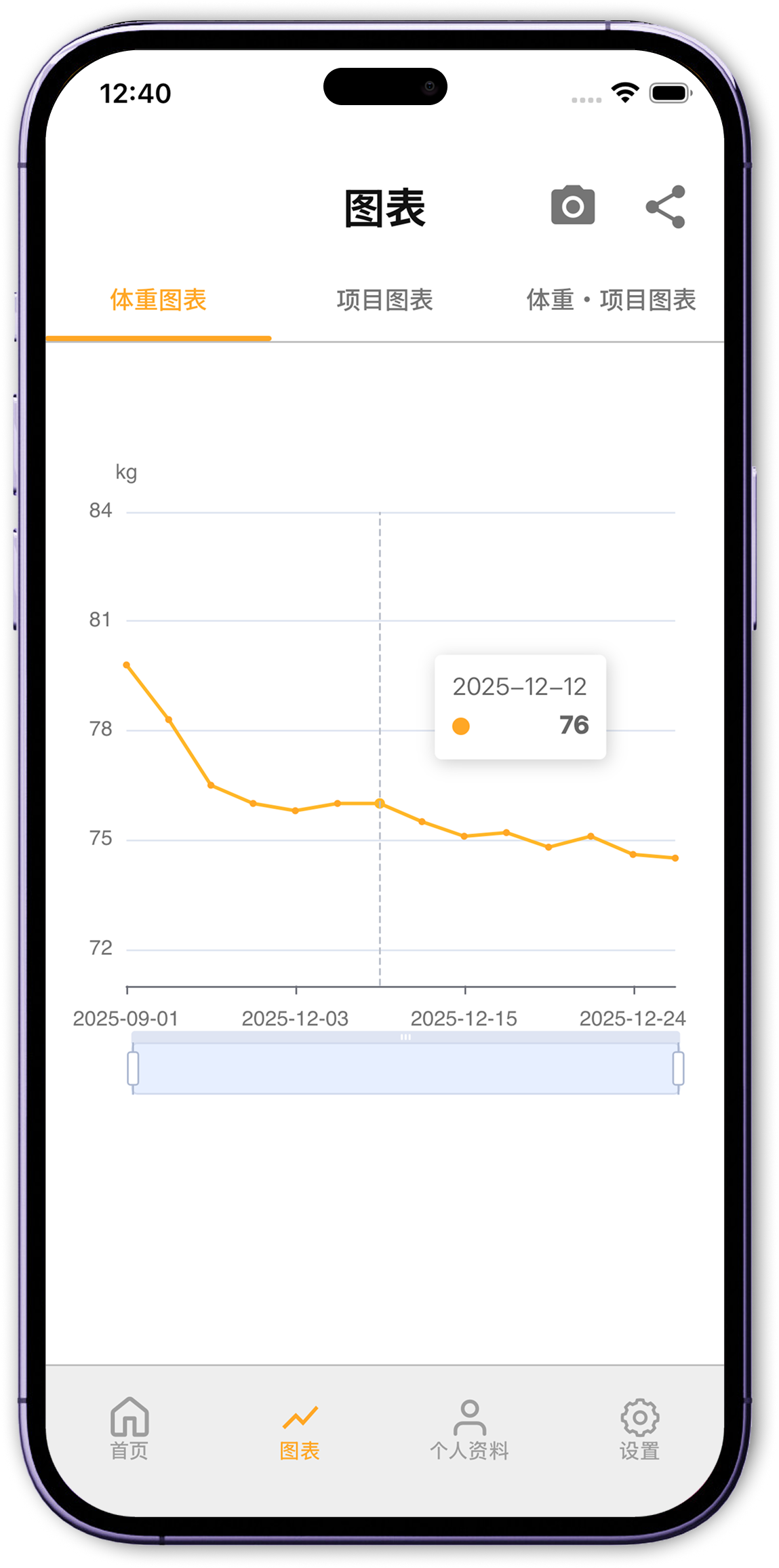Tap the right handle of the range slider
The height and width of the screenshot is (1568, 779).
point(678,1069)
